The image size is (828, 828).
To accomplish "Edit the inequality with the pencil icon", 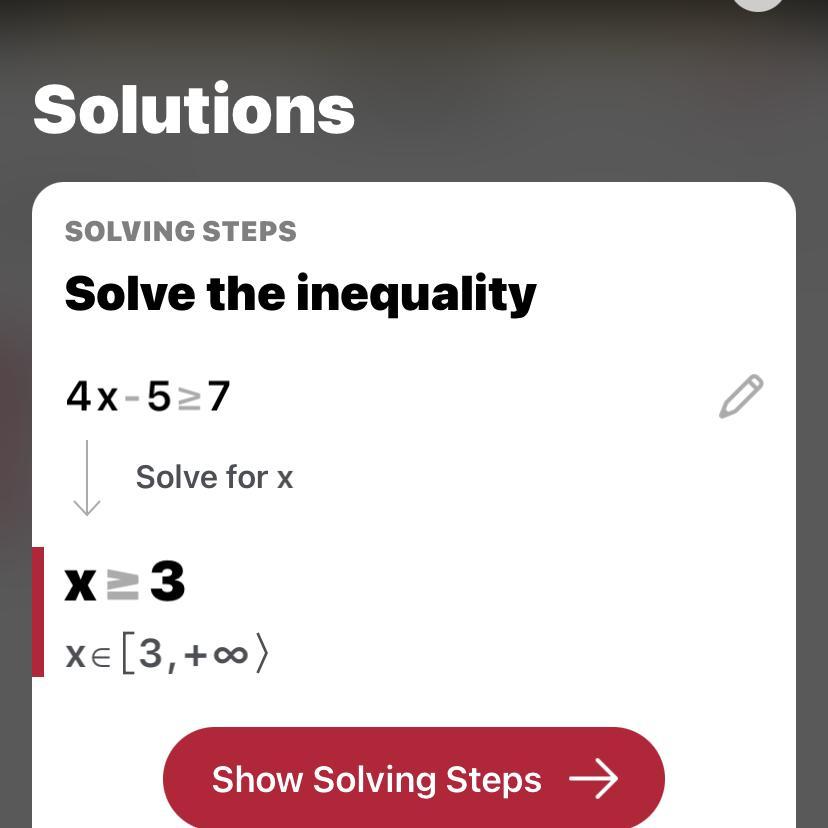I will coord(741,397).
